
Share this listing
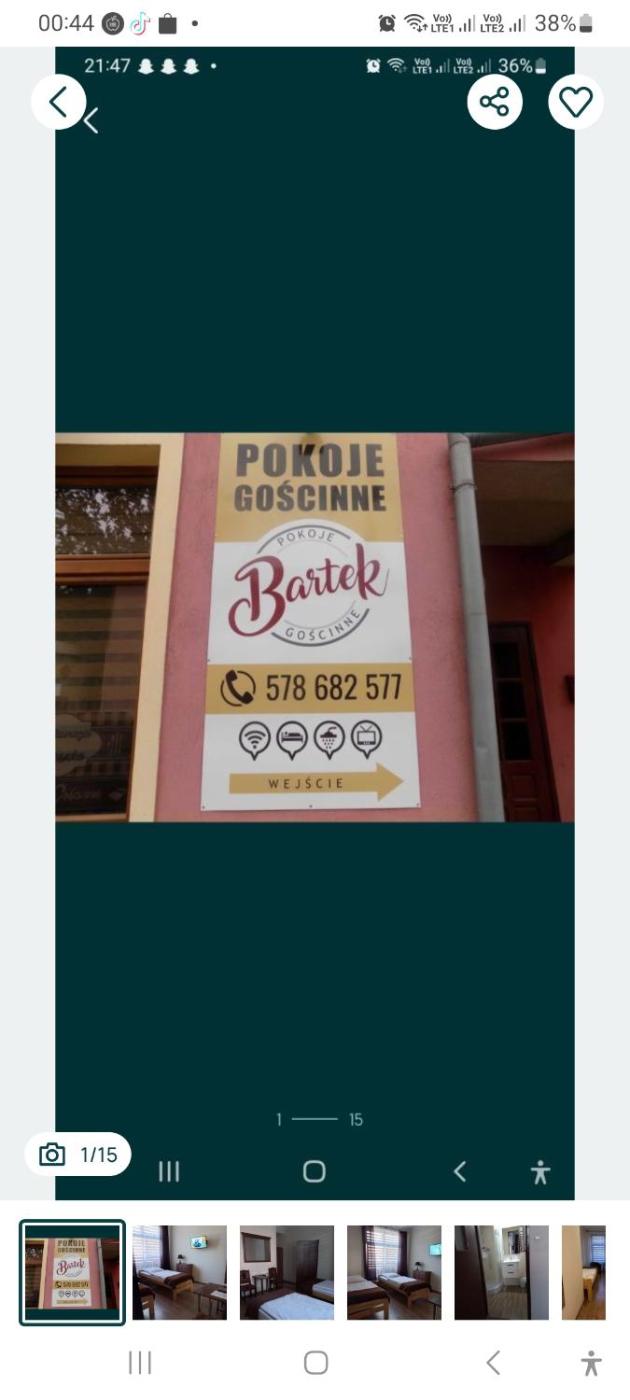(x=494, y=102)
